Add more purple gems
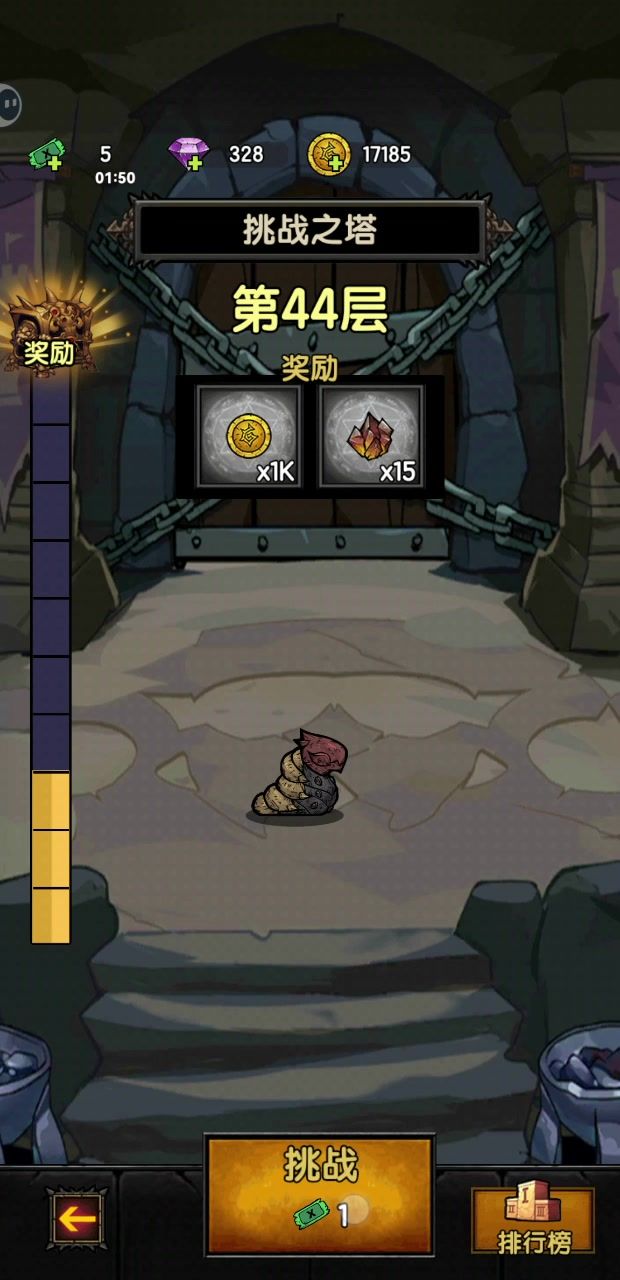 (x=188, y=154)
